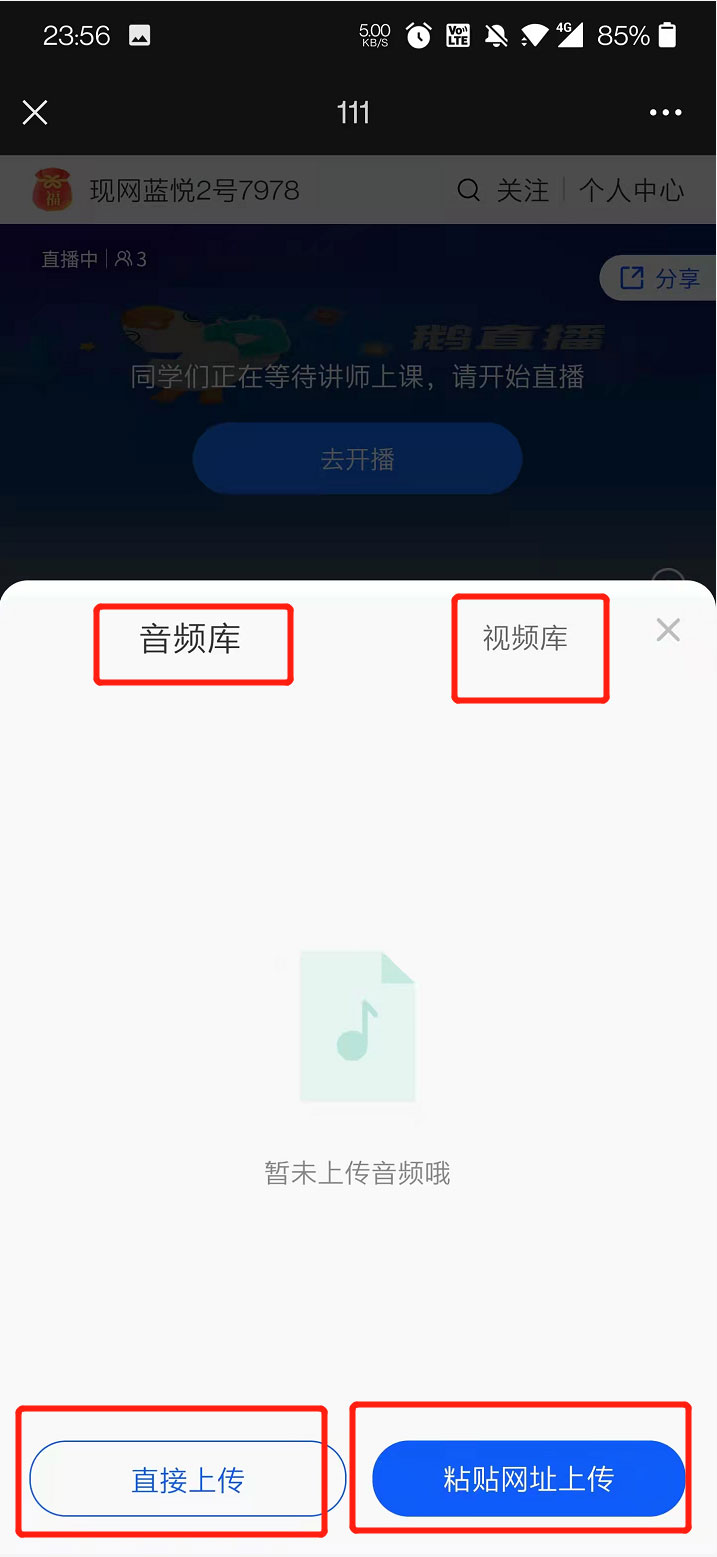Image resolution: width=717 pixels, height=1557 pixels.
Task: Switch to the 视频库 tab
Action: (x=526, y=638)
